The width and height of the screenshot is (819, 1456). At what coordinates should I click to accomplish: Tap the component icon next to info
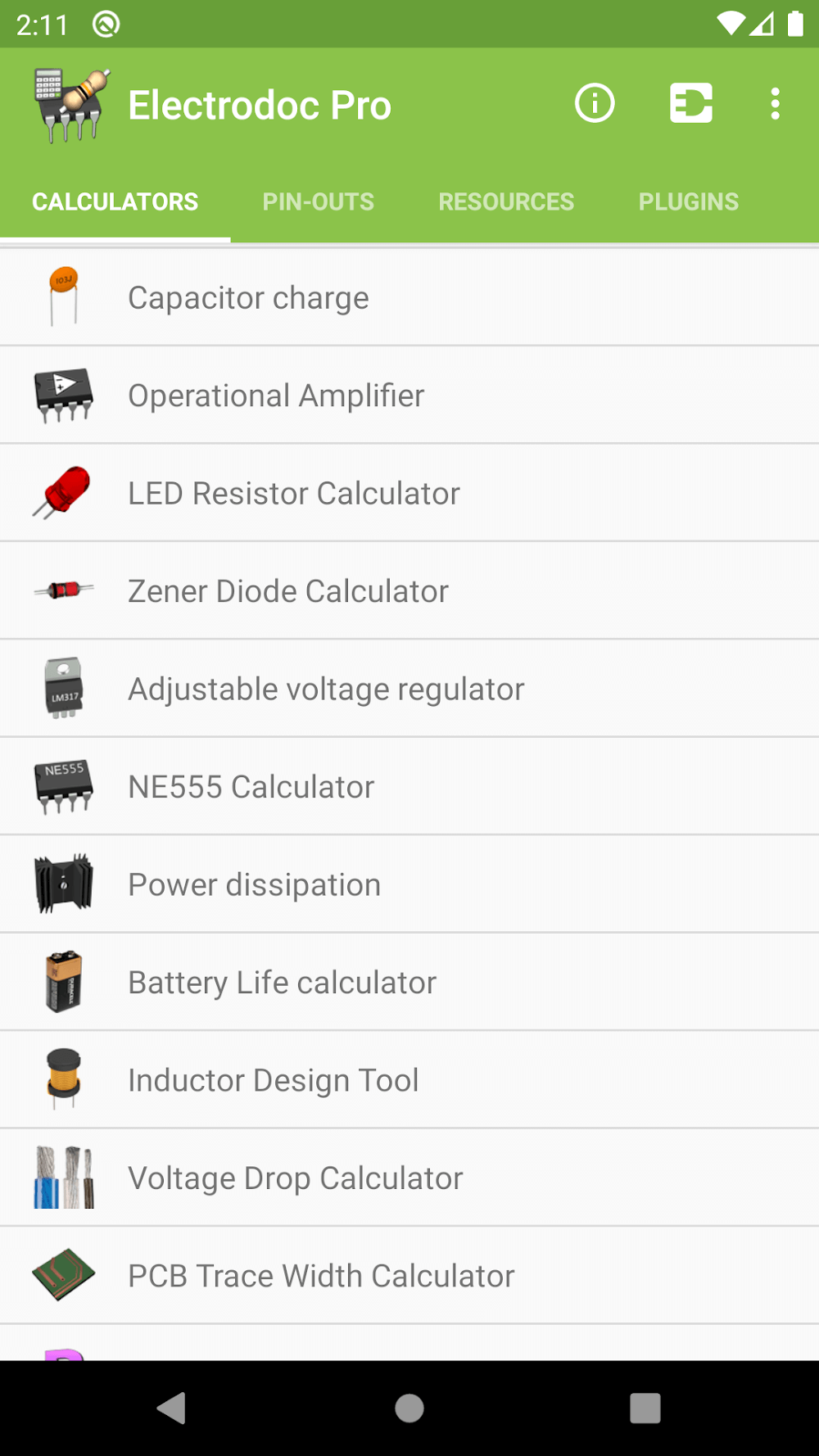click(x=690, y=104)
